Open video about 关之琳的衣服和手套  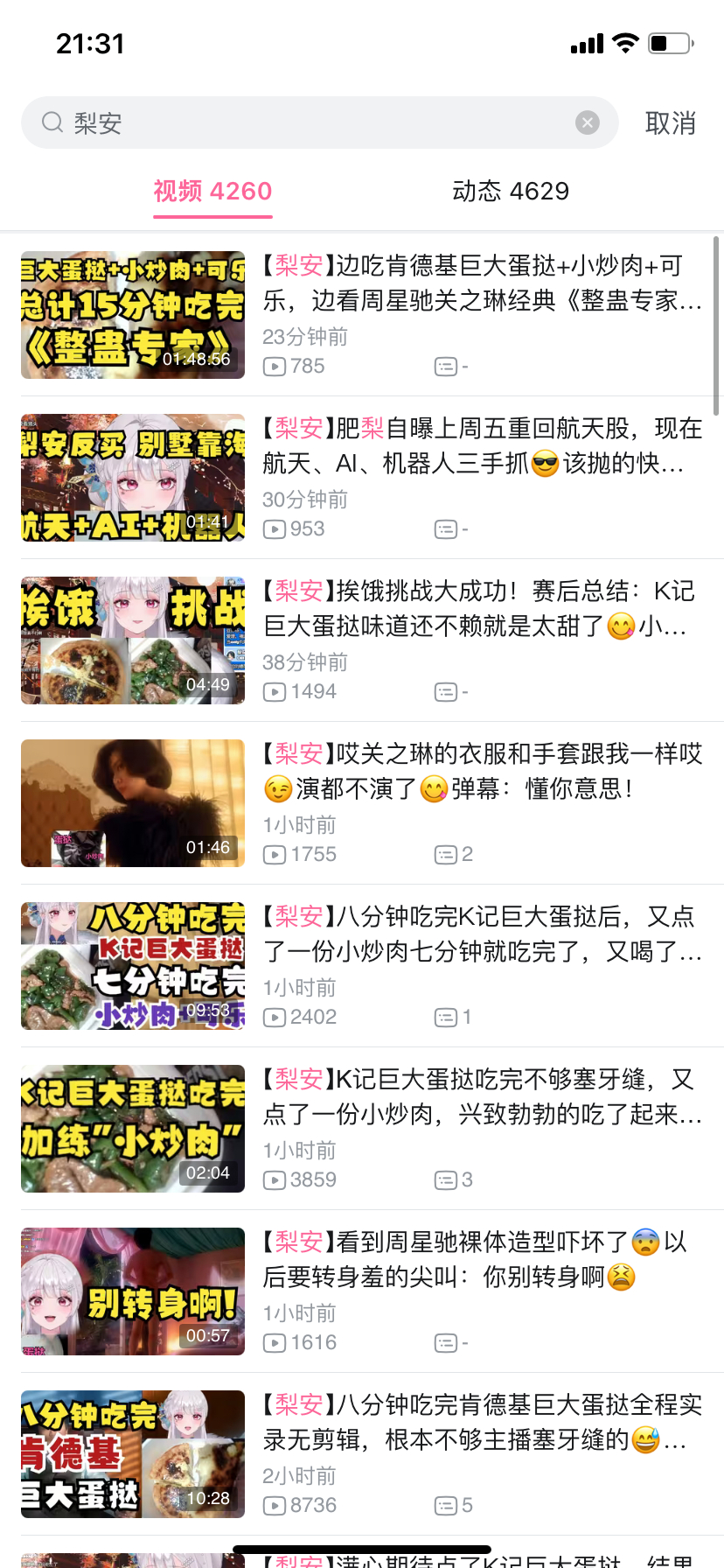[x=133, y=803]
